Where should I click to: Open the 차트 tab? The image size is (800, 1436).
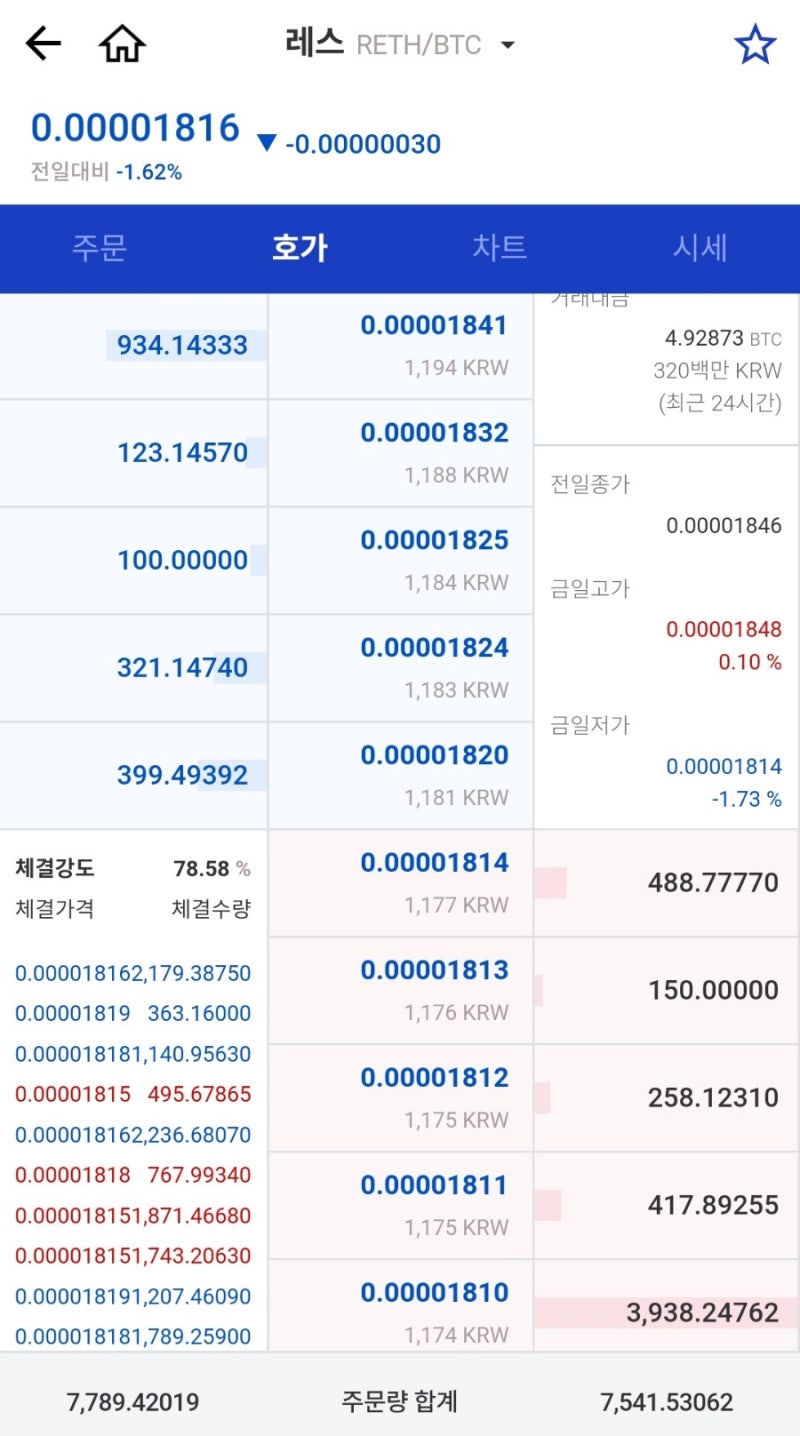coord(500,248)
